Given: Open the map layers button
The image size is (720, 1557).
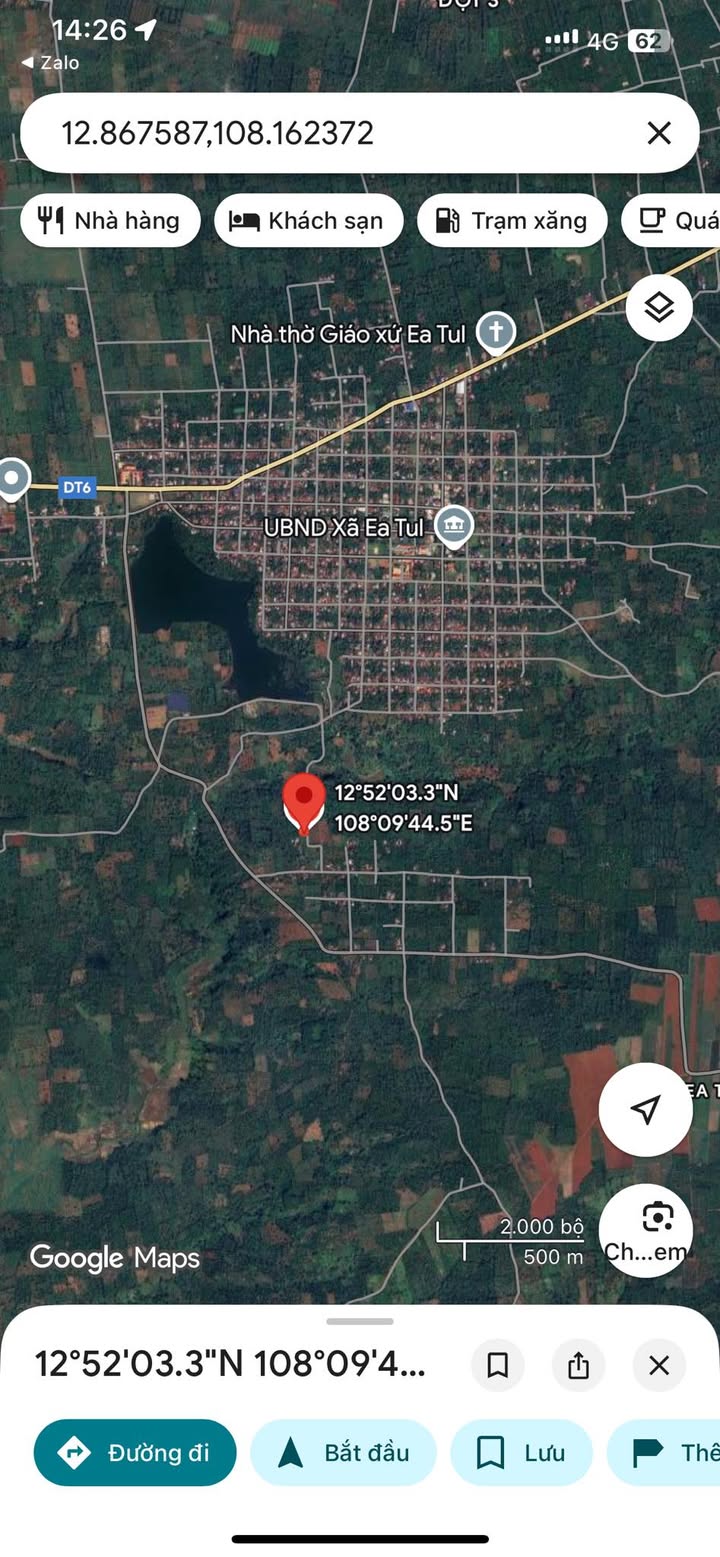Looking at the screenshot, I should pos(659,308).
